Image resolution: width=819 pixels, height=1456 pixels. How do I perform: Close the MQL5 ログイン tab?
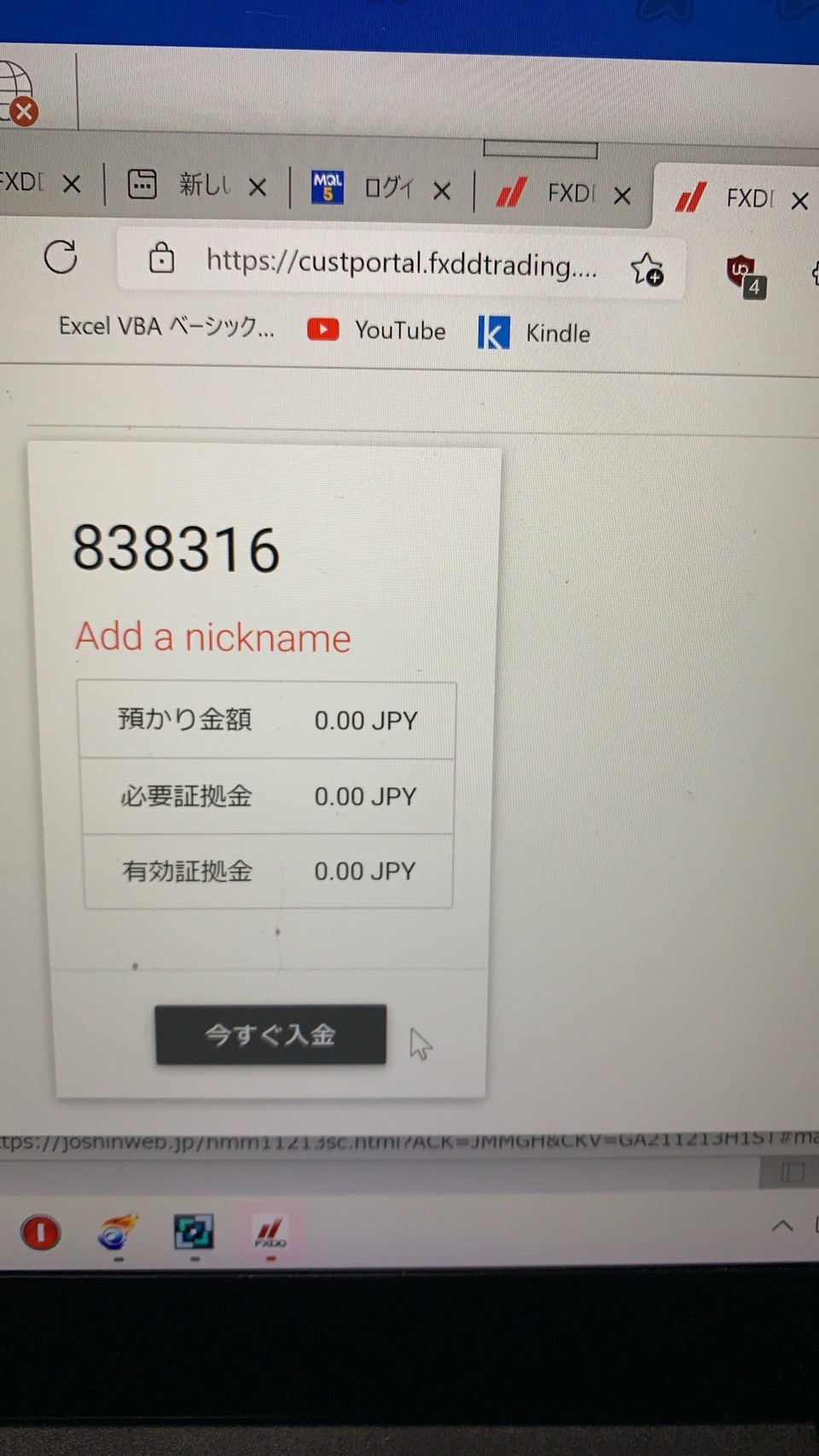pos(442,191)
